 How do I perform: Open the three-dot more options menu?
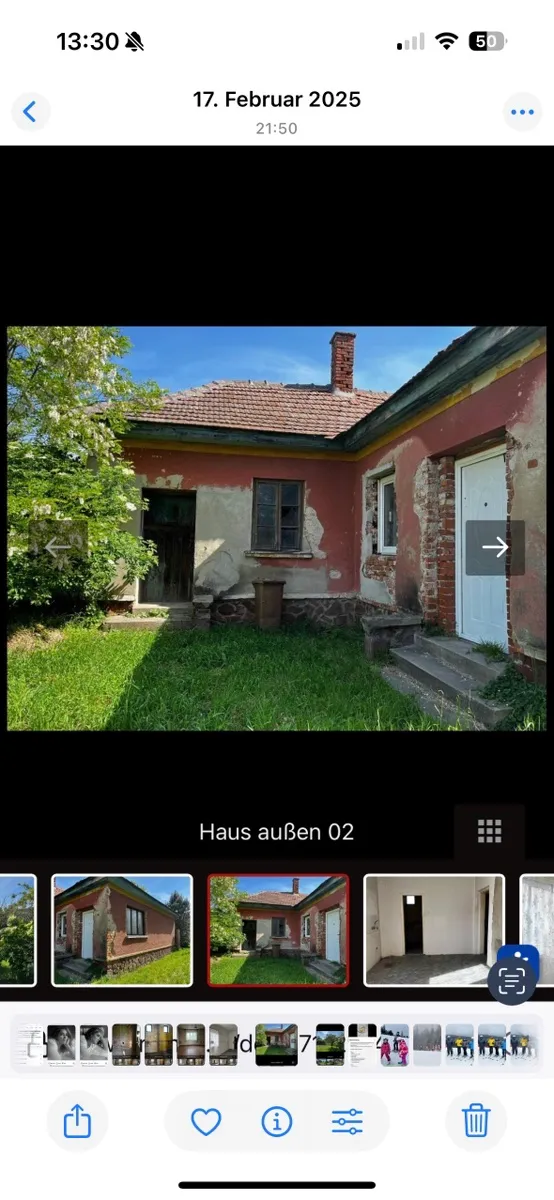[x=522, y=111]
